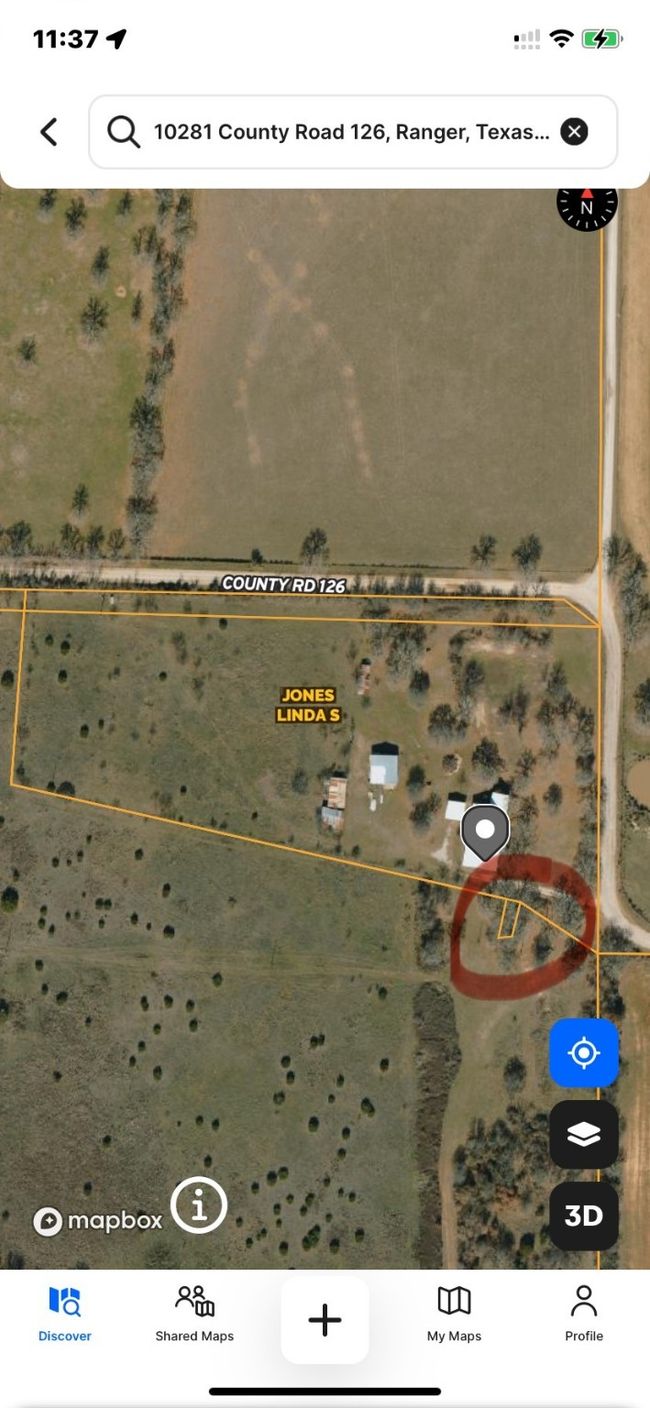Center map on my current location
The image size is (650, 1408).
[x=583, y=1053]
